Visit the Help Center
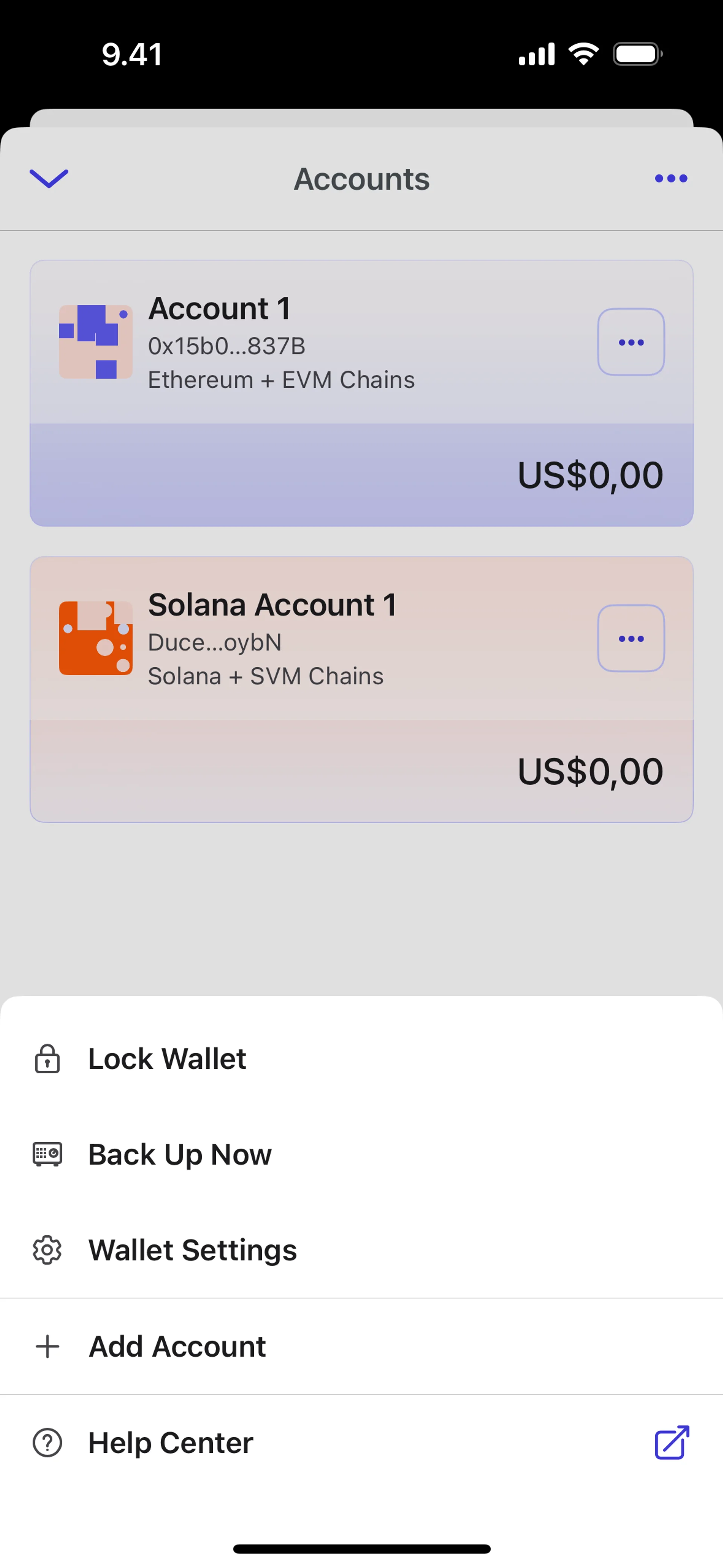 point(171,1443)
